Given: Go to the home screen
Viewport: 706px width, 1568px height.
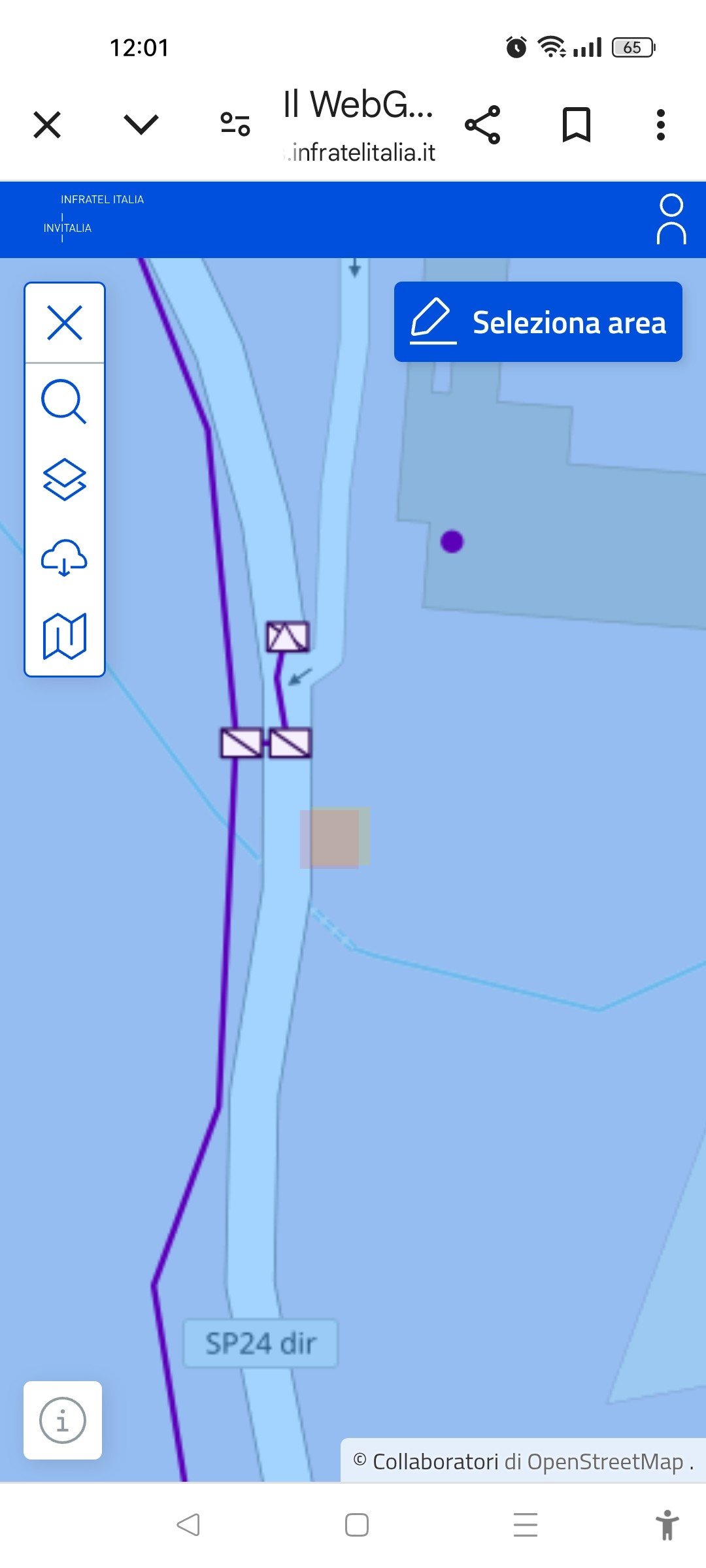Looking at the screenshot, I should (357, 1525).
